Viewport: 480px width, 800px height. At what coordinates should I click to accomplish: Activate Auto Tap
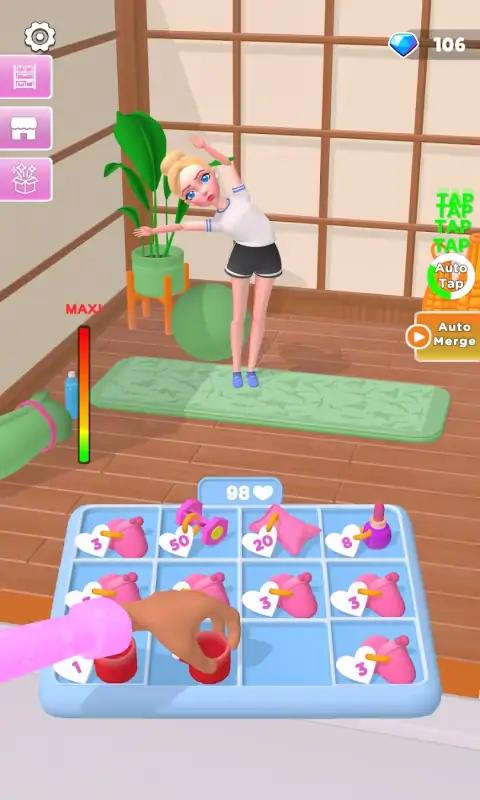click(x=451, y=276)
